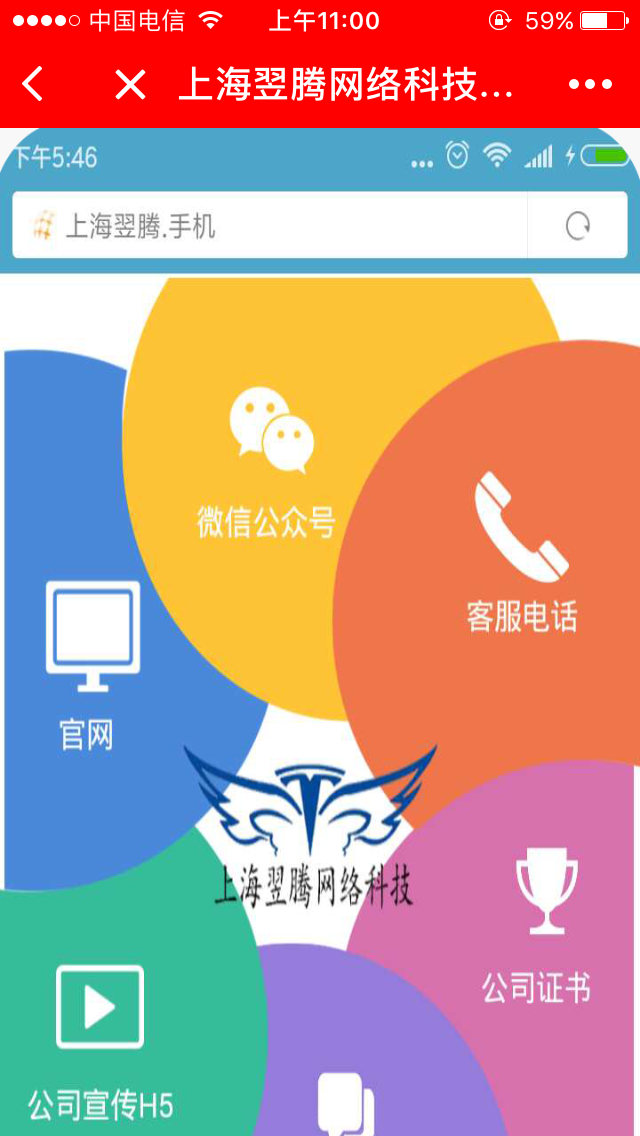This screenshot has height=1136, width=640.
Task: Open 公司宣传H5 promo
Action: [100, 1040]
